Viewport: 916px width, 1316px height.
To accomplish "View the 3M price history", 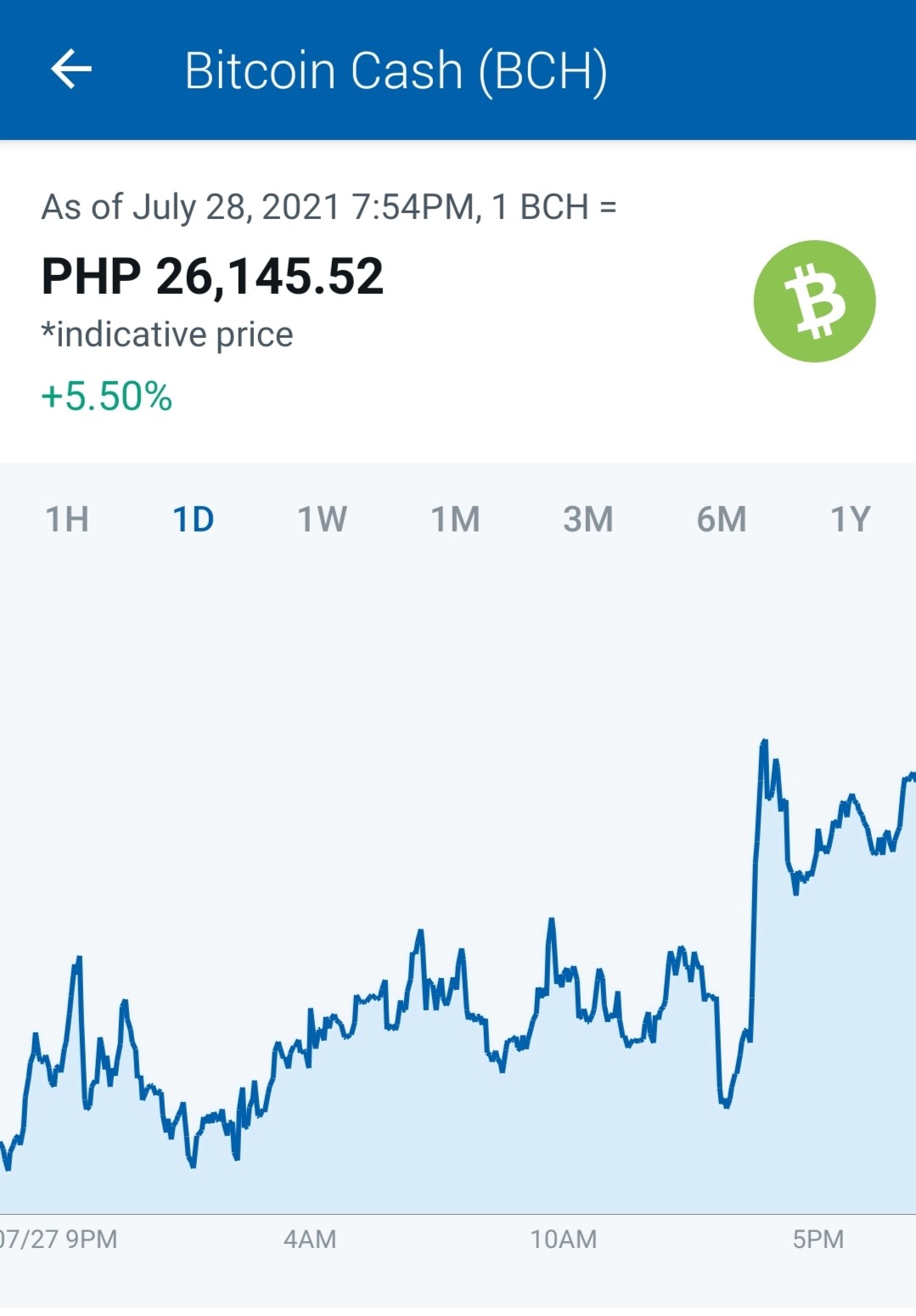I will pos(588,519).
